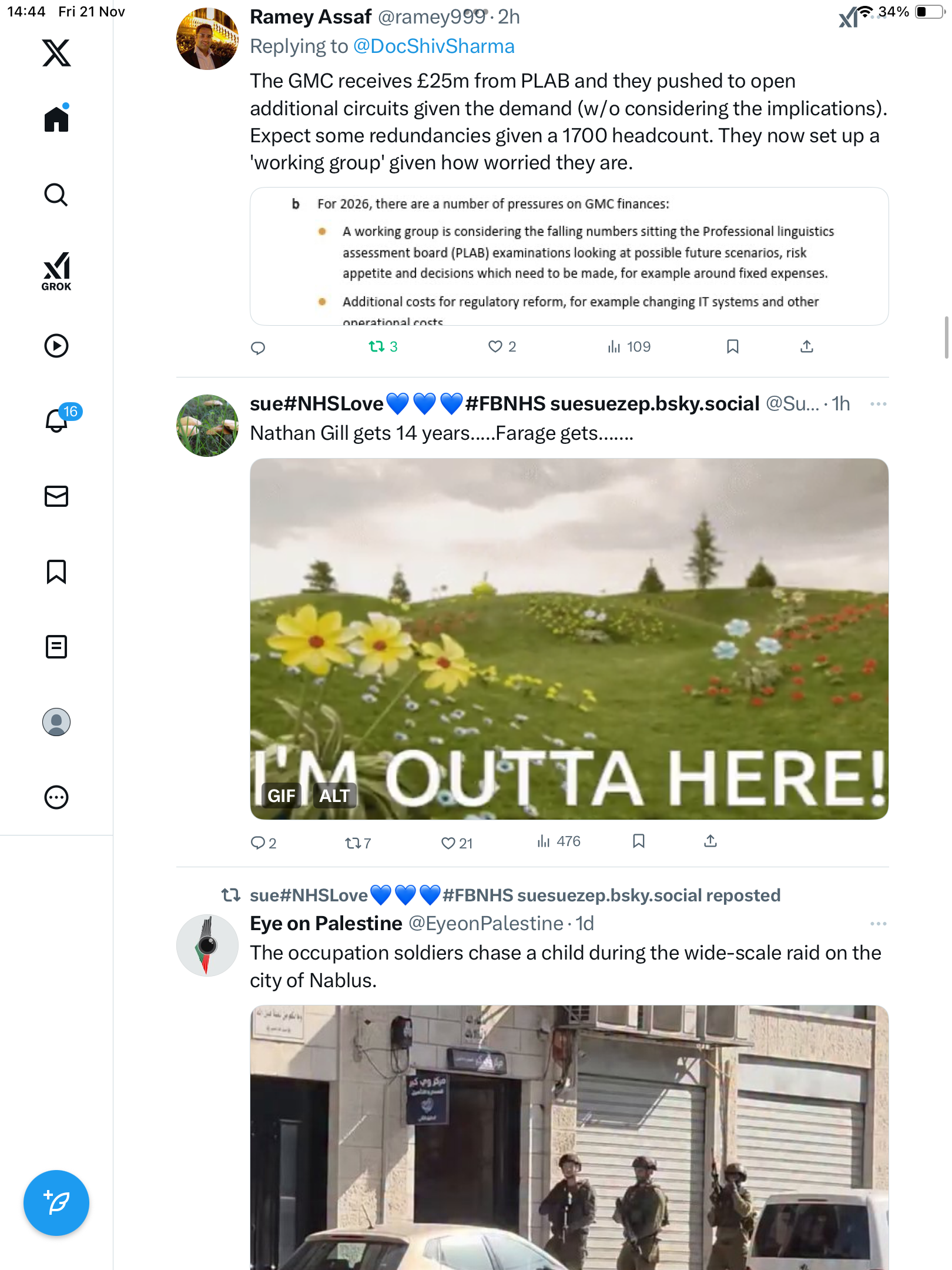Bookmark Ramey Assaf's post

click(x=732, y=347)
